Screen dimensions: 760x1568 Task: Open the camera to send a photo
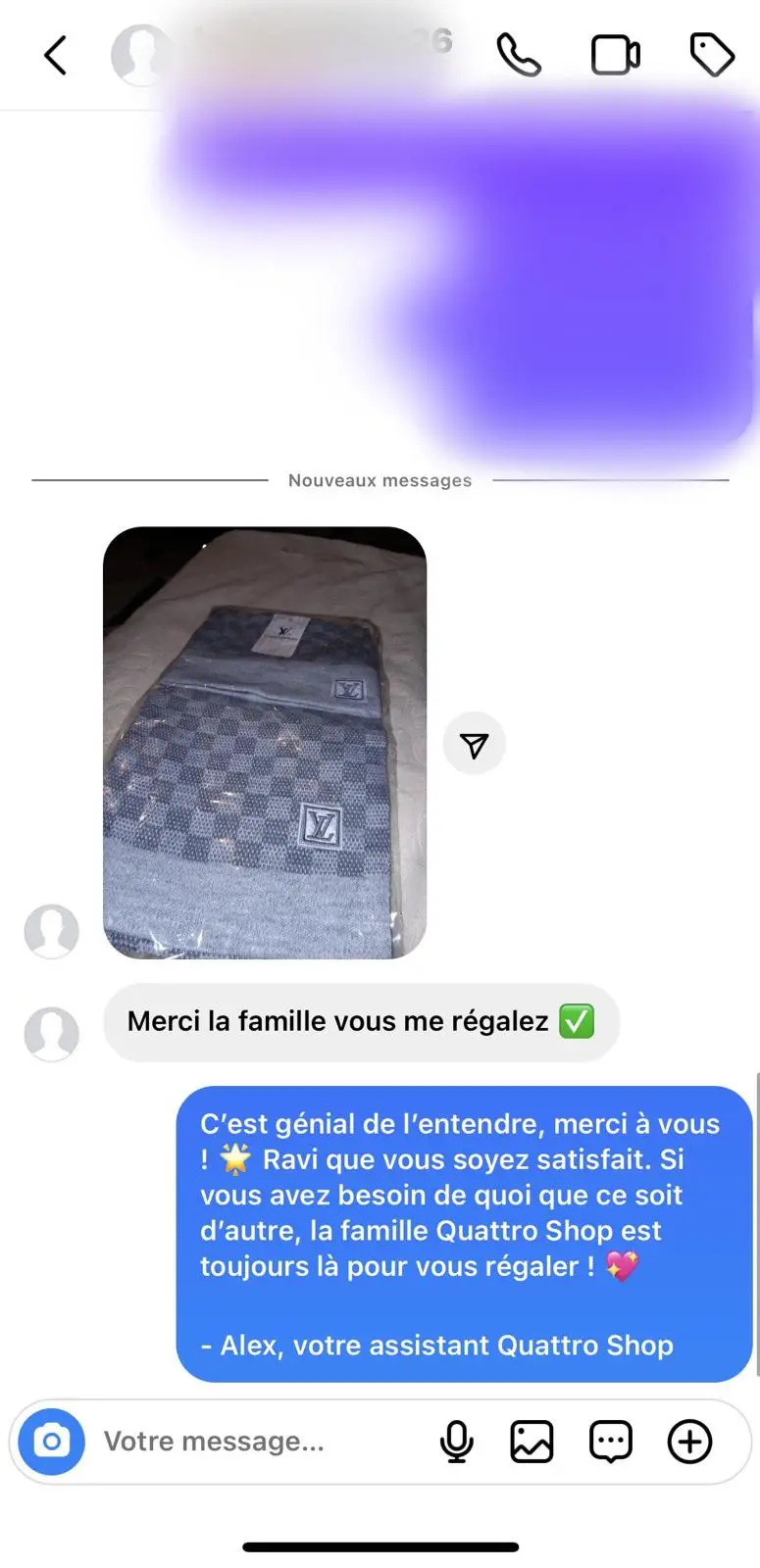(50, 1441)
